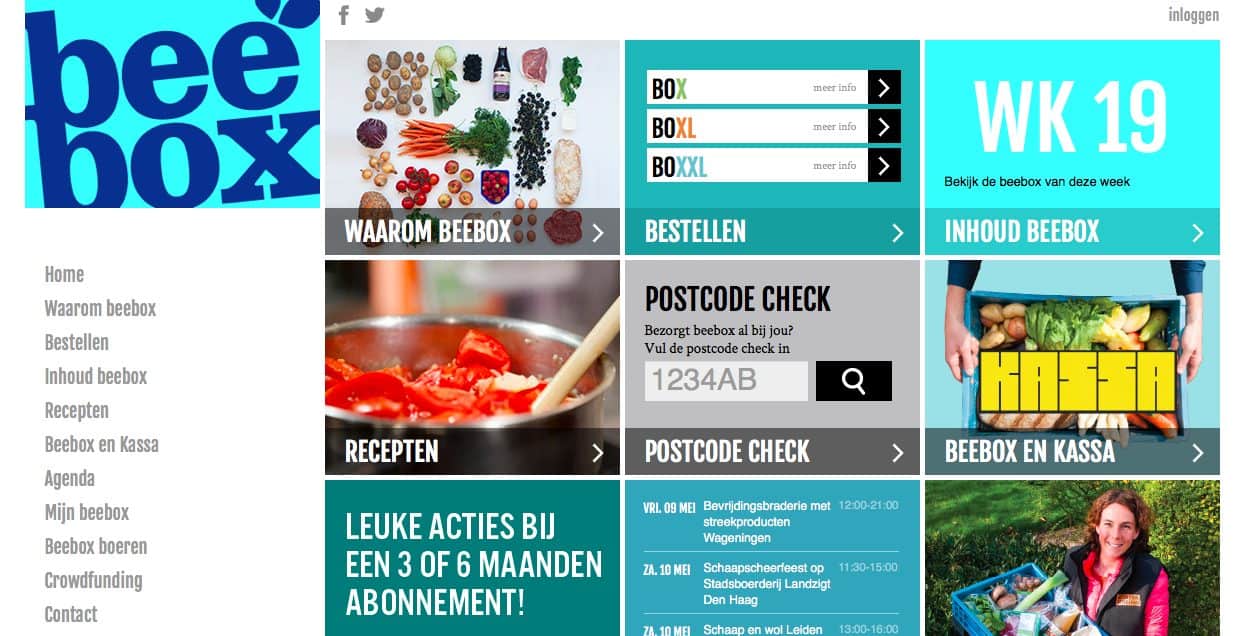The image size is (1252, 636).
Task: View more info for the BOX size
Action: pos(884,88)
